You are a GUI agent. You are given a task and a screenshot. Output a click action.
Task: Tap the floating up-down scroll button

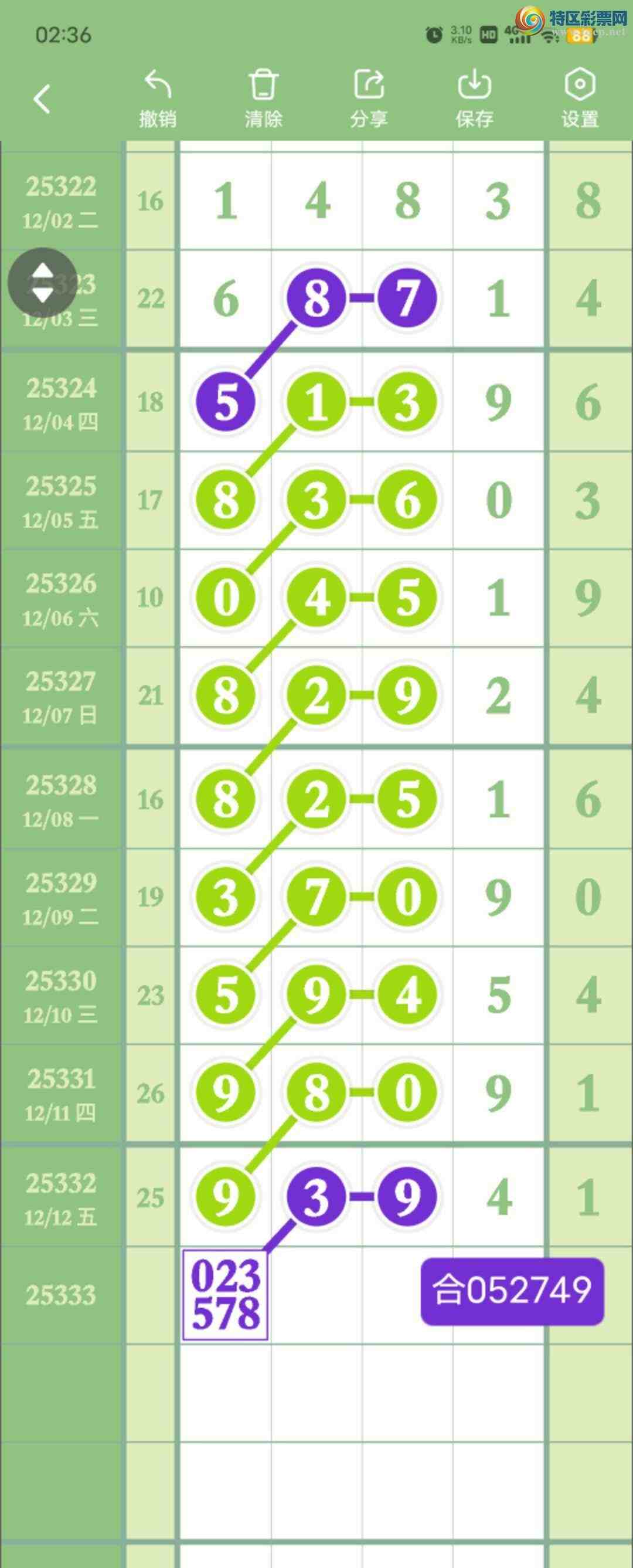coord(42,283)
